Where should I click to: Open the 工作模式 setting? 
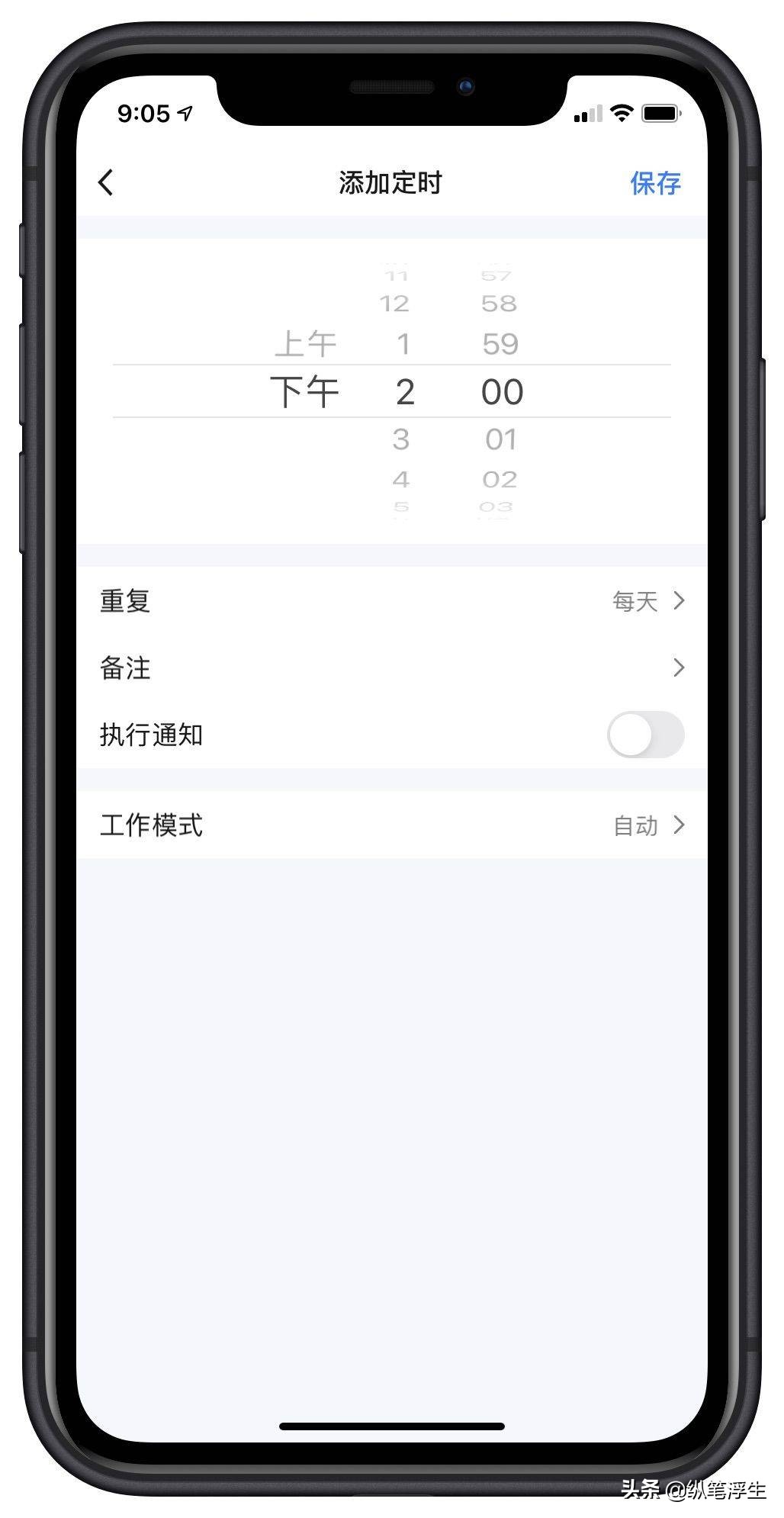[392, 825]
